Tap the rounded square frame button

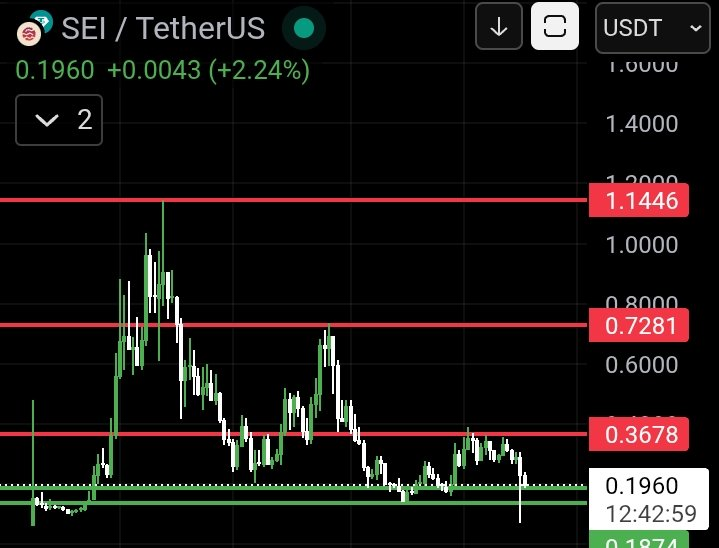[555, 27]
